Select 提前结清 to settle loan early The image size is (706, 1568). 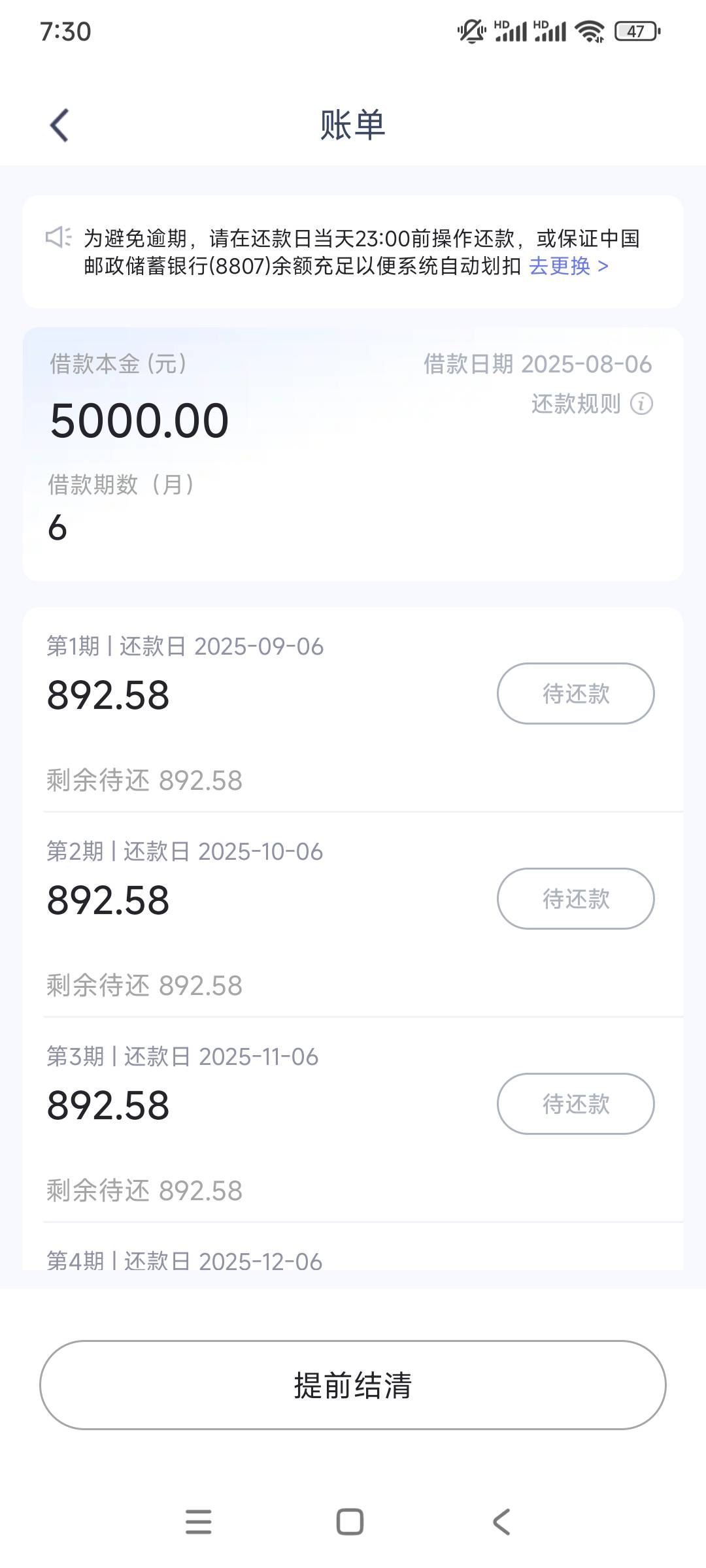[x=353, y=1385]
